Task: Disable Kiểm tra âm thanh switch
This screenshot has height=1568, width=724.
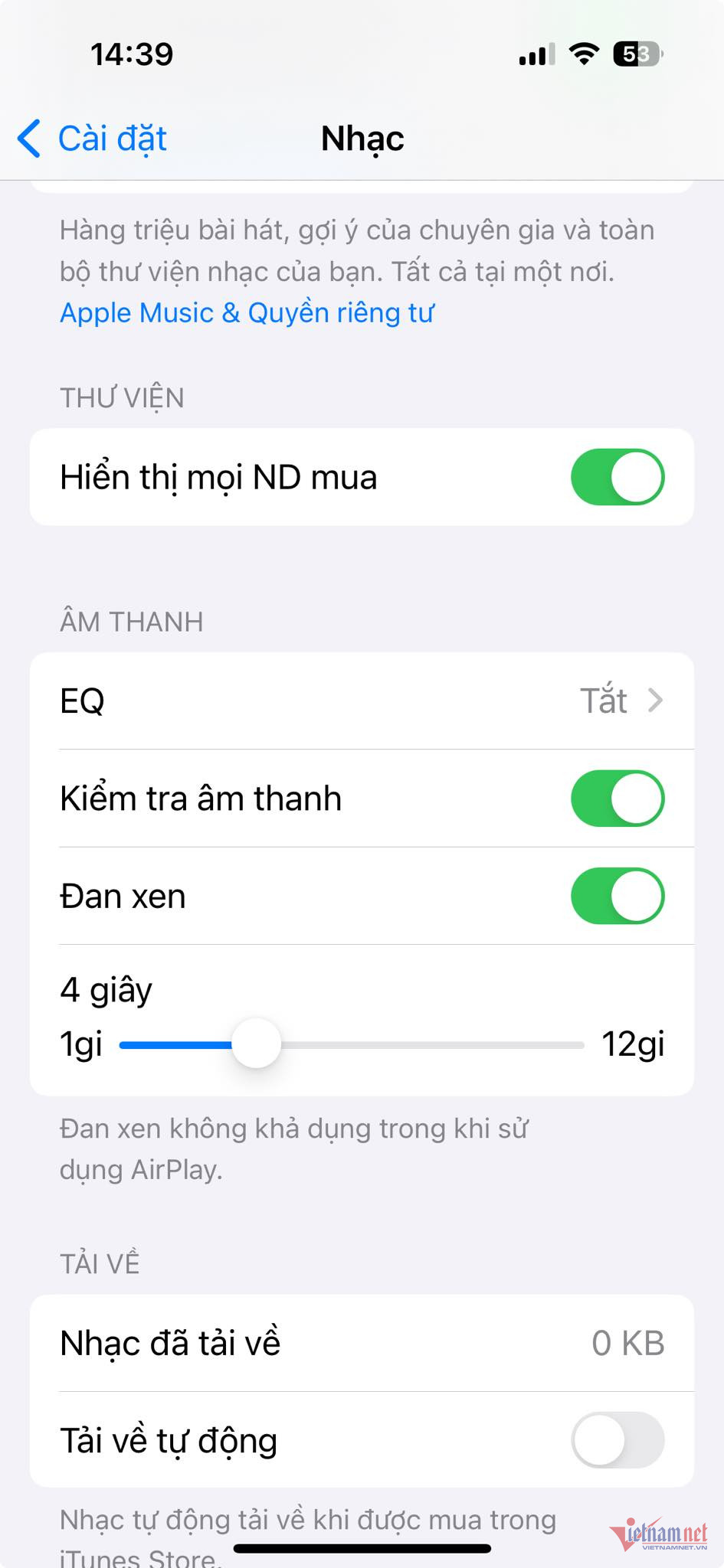Action: (617, 799)
